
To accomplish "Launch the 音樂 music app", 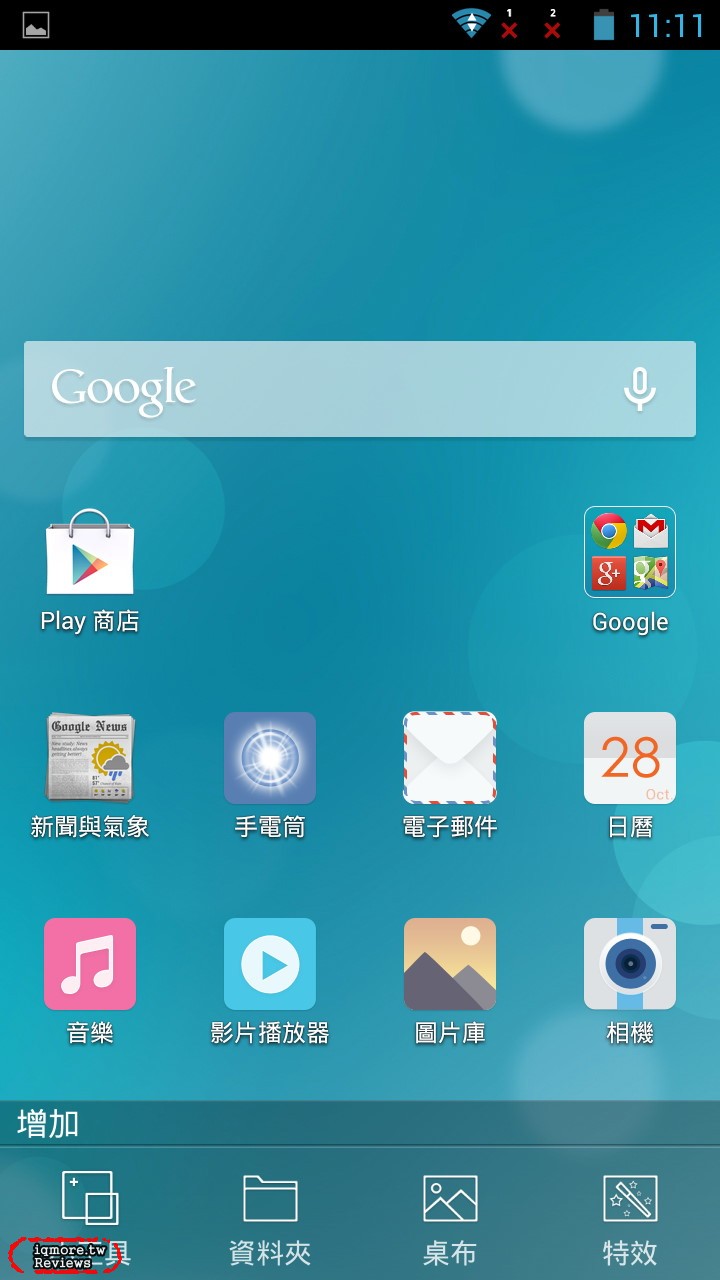I will [x=90, y=964].
